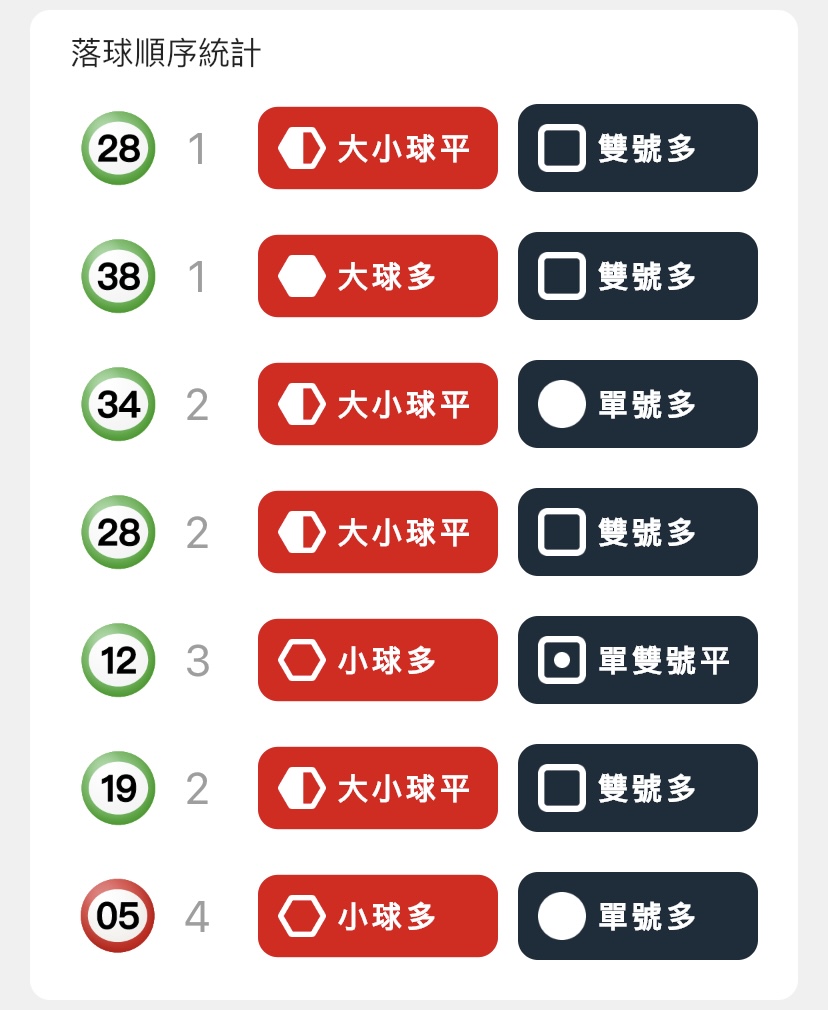Click the 雙號多 badge next to ball 19
This screenshot has width=828, height=1010.
tap(637, 788)
